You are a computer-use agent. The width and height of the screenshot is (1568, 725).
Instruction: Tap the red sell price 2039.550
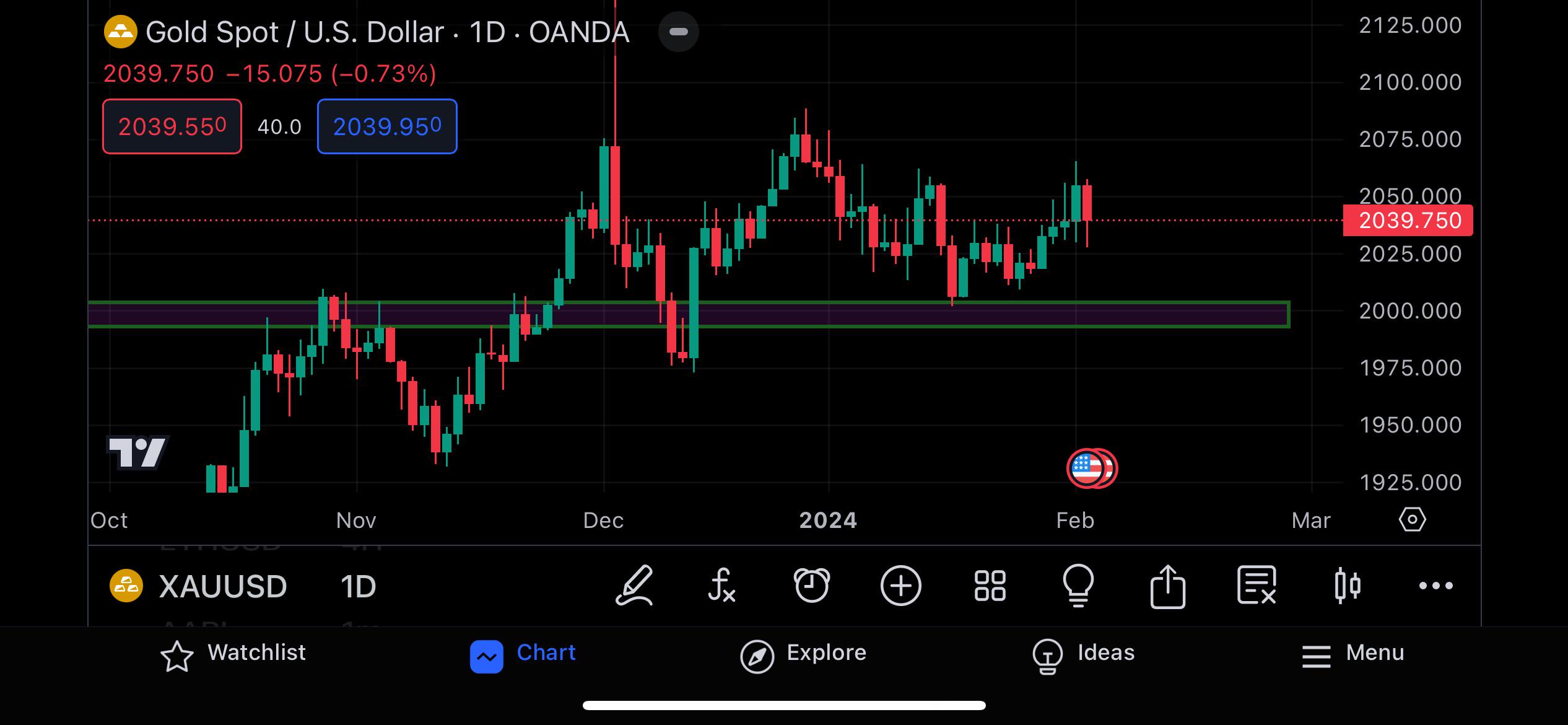172,126
